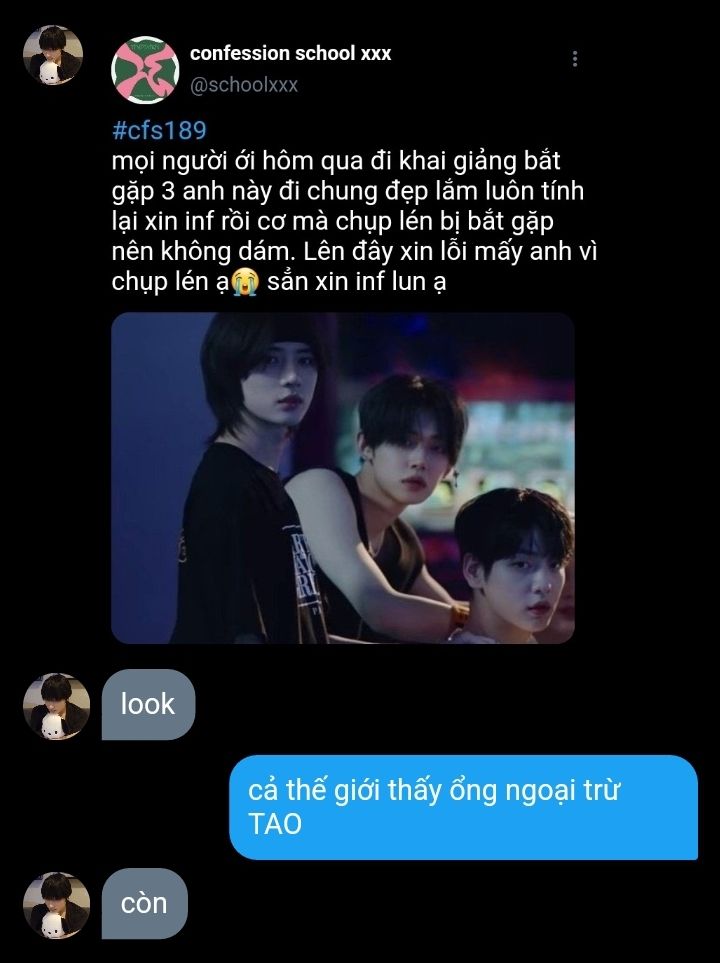This screenshot has width=720, height=963.
Task: Open the @schoolxxx account handle
Action: [244, 85]
